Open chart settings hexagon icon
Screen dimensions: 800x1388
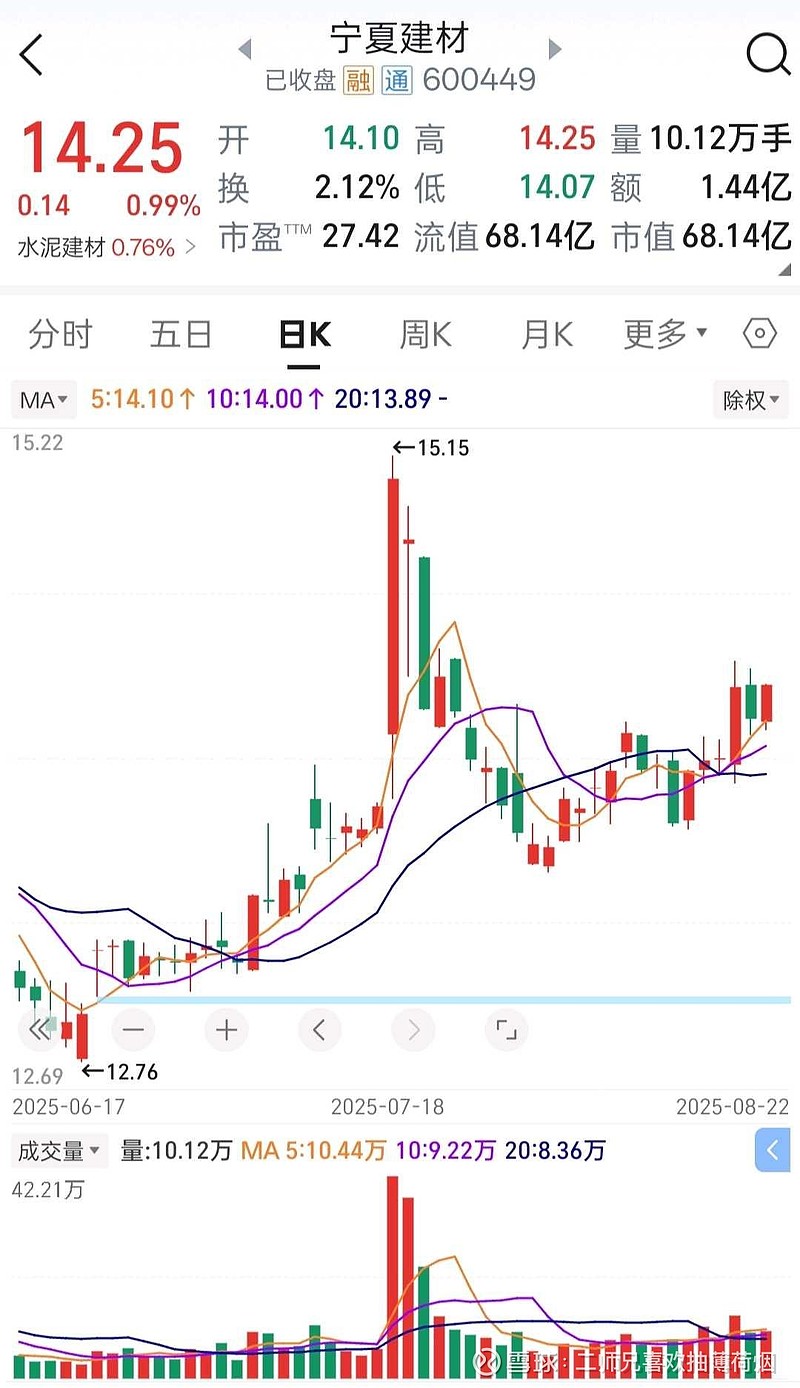click(x=760, y=334)
